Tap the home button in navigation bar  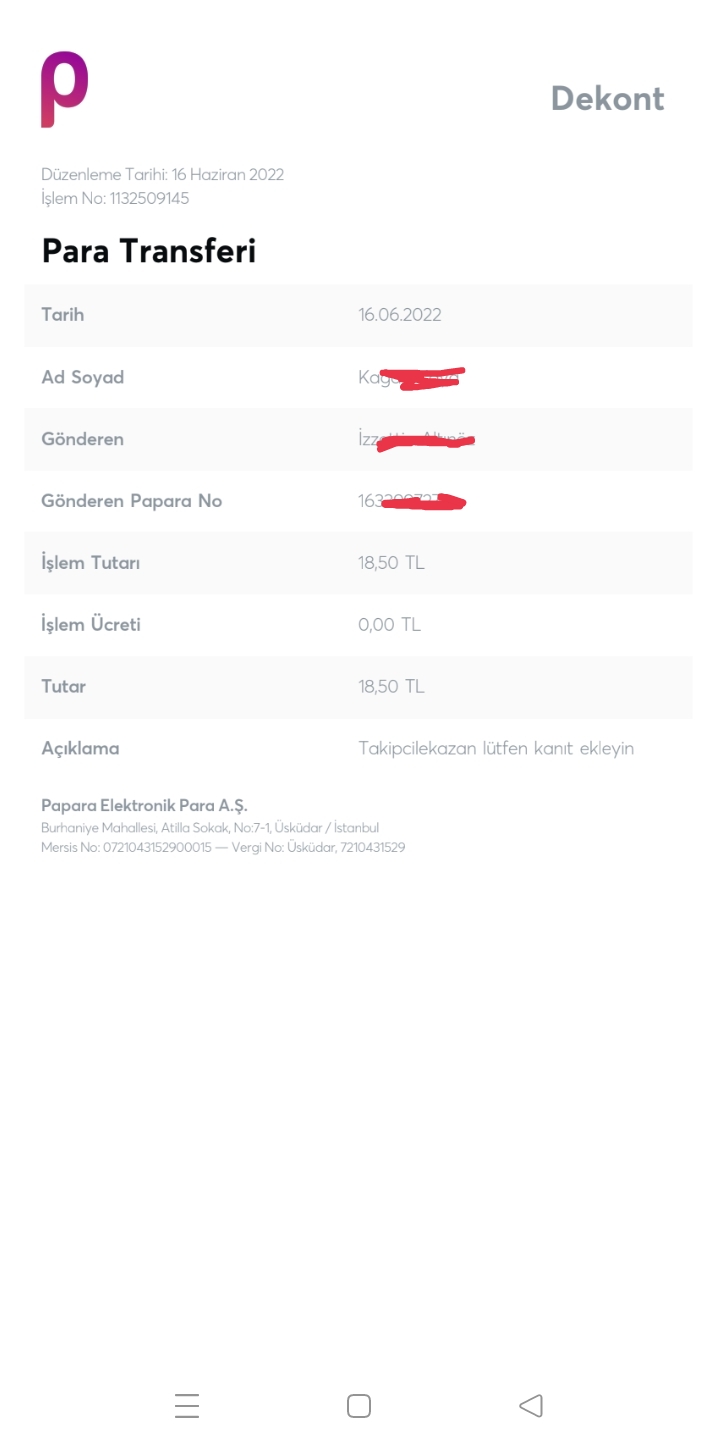[x=359, y=1405]
